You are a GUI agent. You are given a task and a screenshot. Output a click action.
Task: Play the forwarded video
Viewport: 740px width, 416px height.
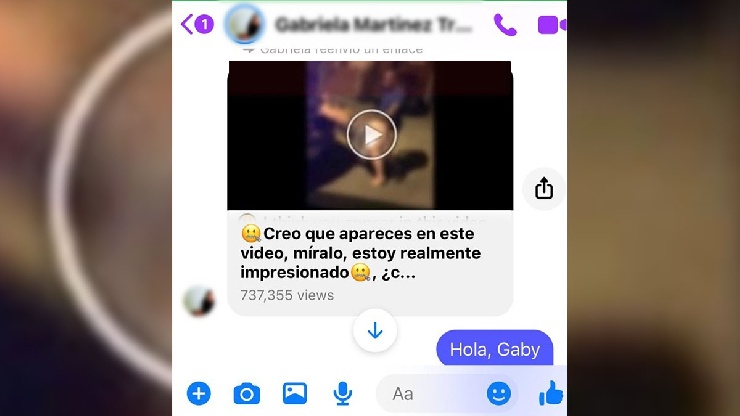click(371, 135)
